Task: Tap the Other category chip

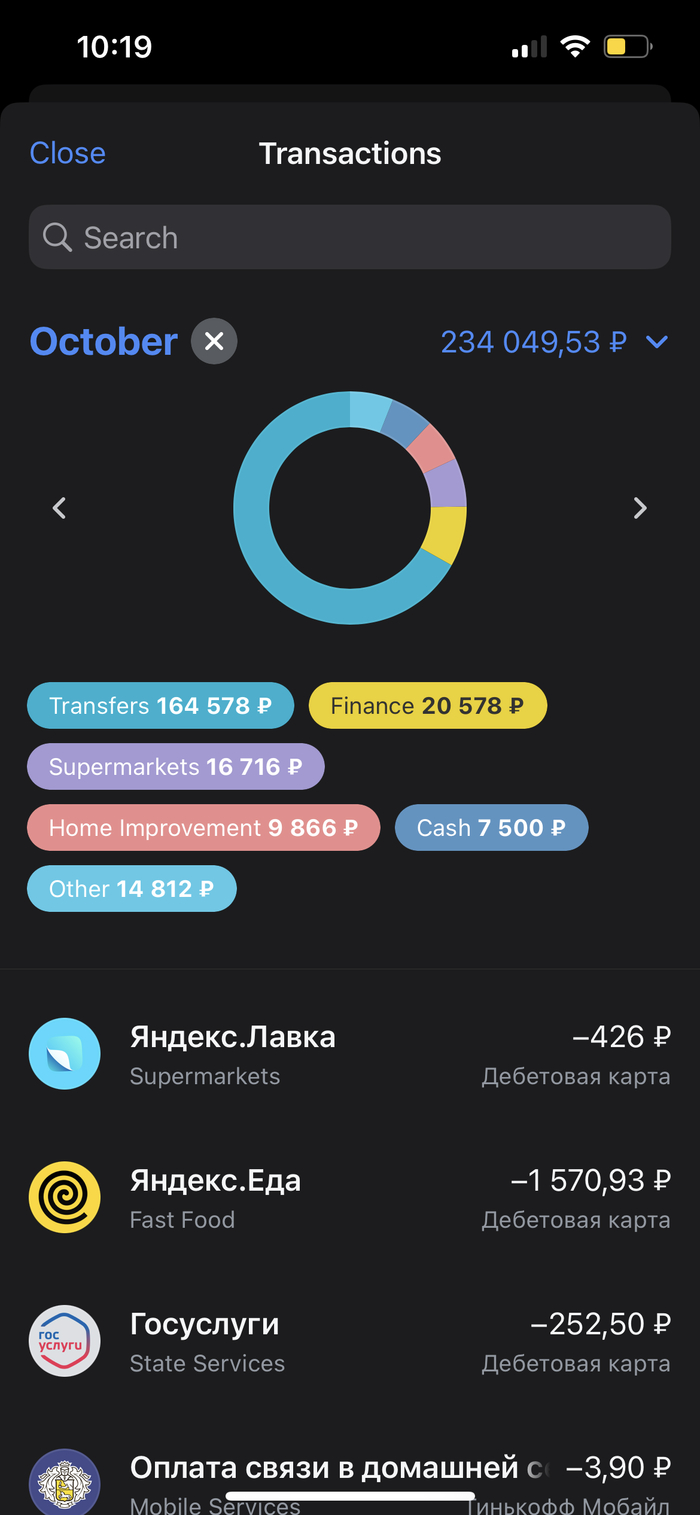Action: (x=131, y=889)
